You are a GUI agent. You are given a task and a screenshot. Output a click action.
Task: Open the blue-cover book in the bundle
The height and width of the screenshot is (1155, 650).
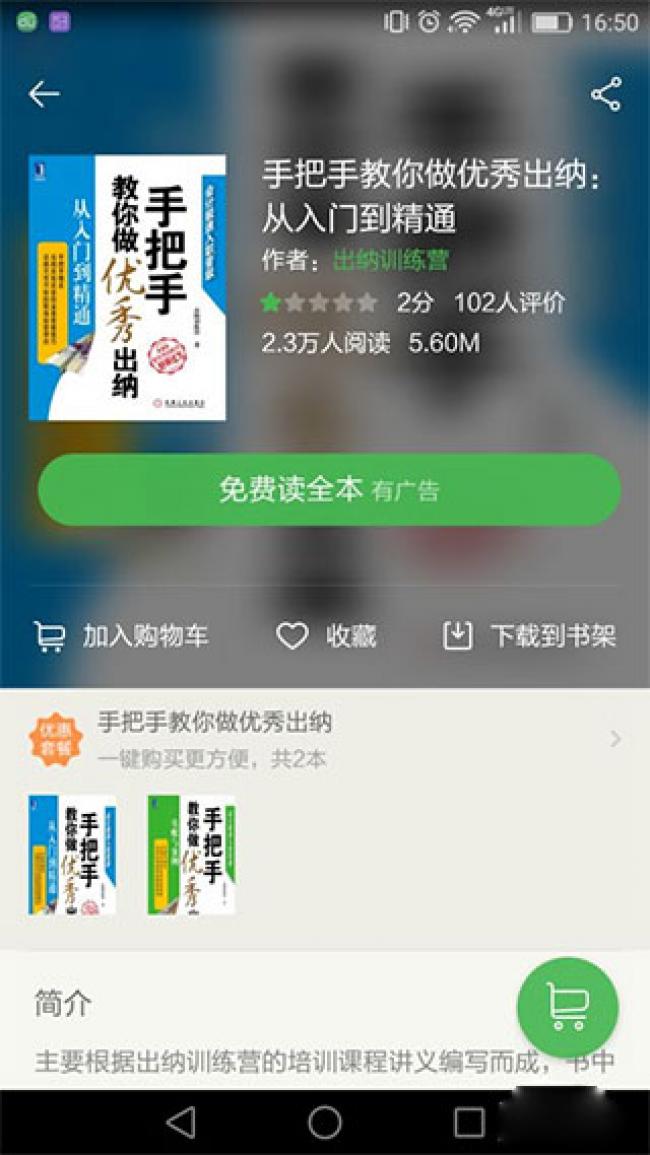pos(72,854)
